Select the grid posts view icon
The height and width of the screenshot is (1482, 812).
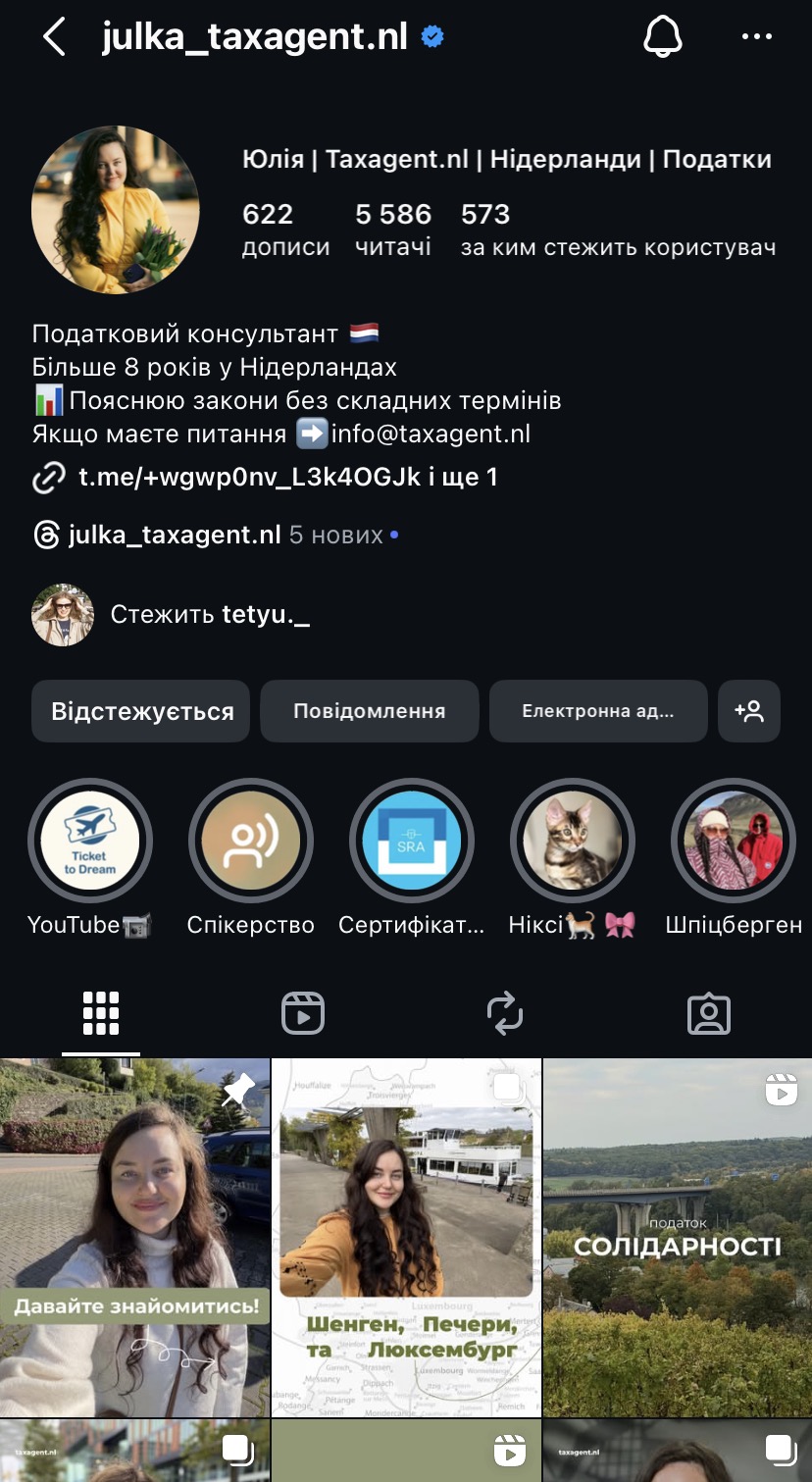pyautogui.click(x=101, y=1013)
